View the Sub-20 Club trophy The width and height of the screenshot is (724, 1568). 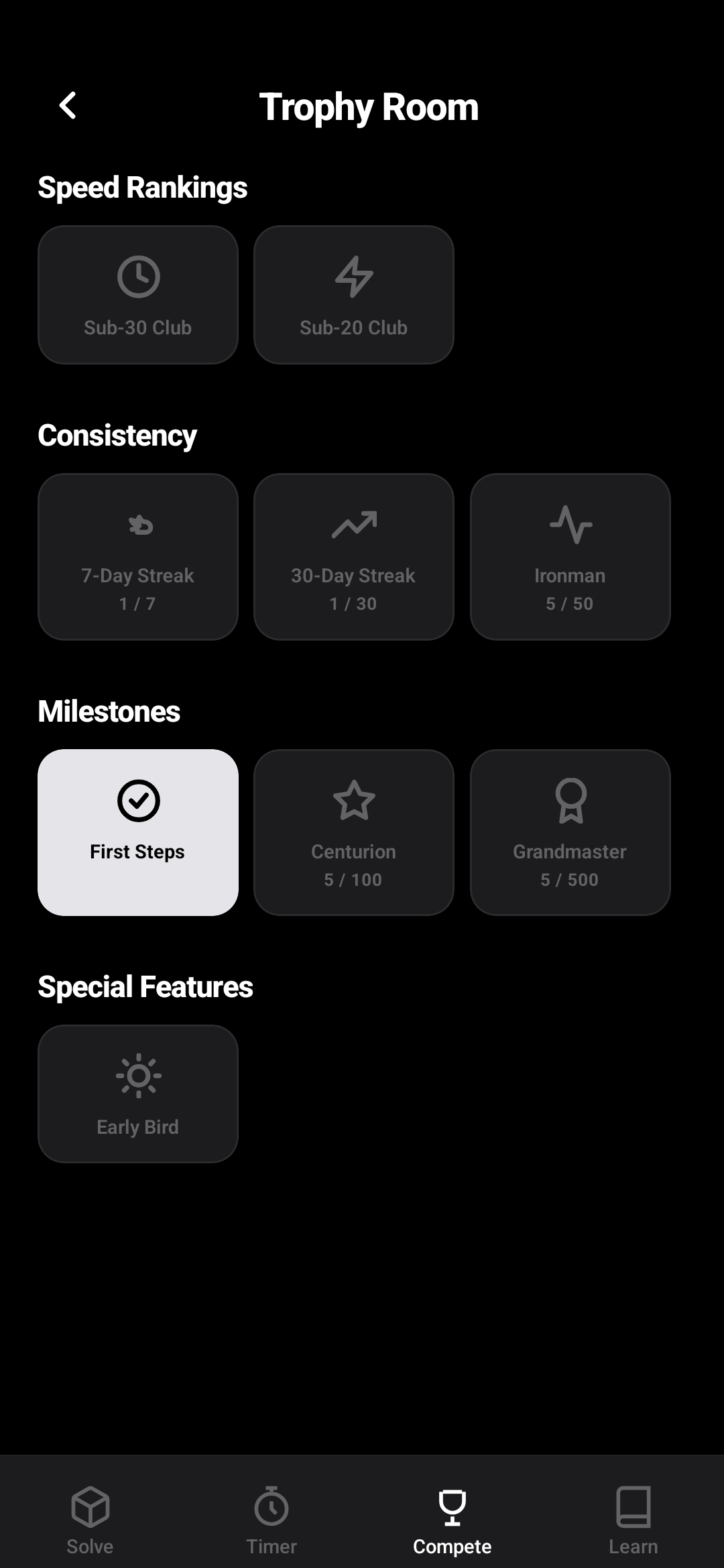click(354, 295)
